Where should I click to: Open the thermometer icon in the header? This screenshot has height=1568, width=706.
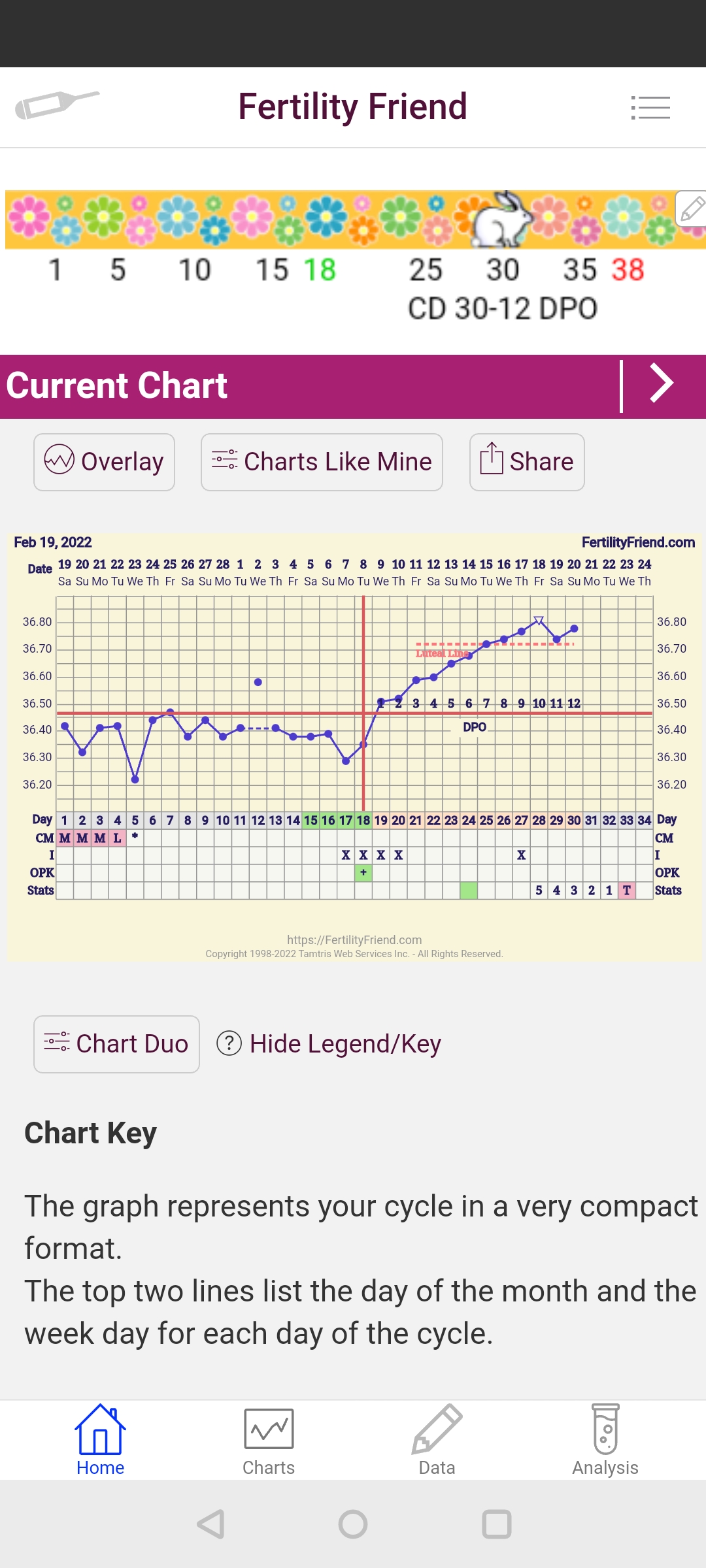pyautogui.click(x=57, y=105)
